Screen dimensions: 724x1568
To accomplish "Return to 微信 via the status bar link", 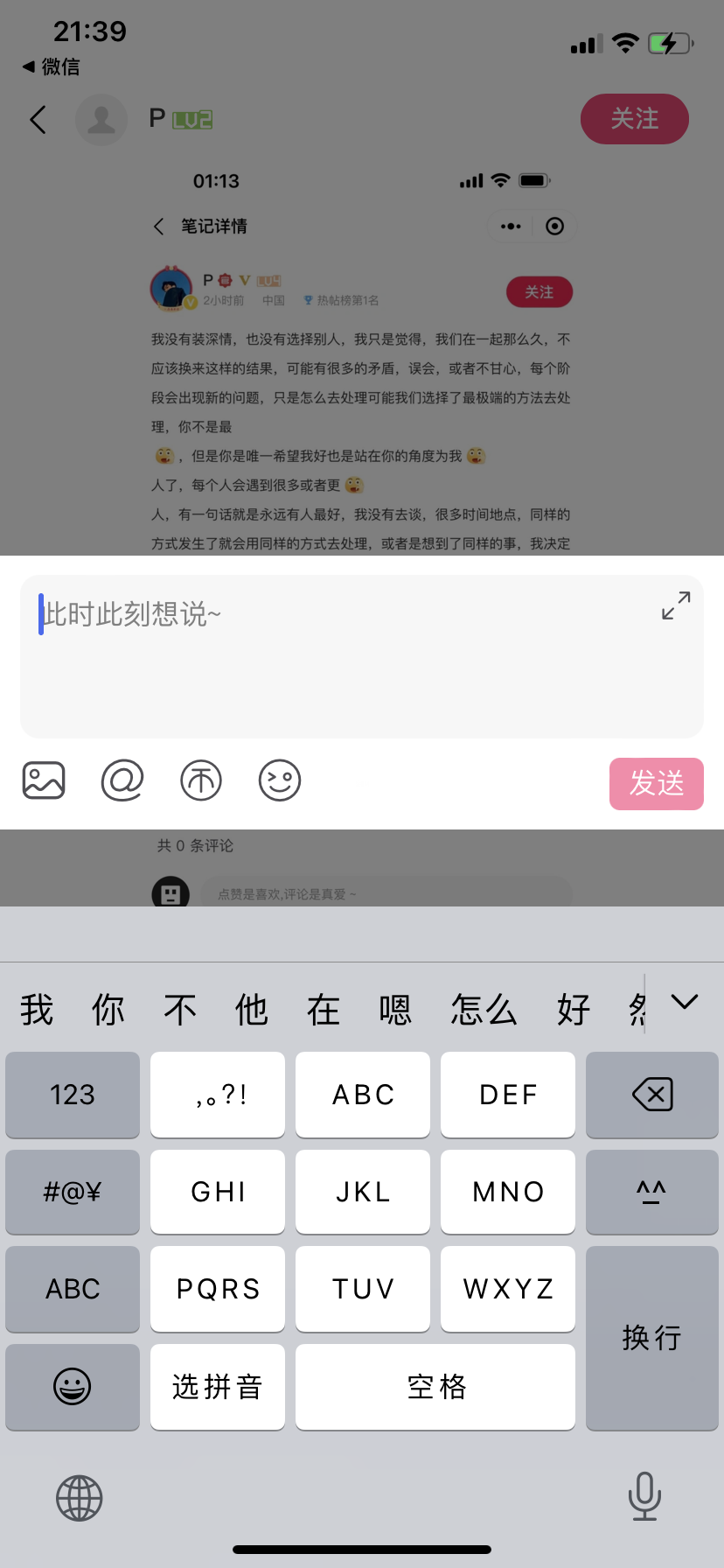I will (x=51, y=66).
